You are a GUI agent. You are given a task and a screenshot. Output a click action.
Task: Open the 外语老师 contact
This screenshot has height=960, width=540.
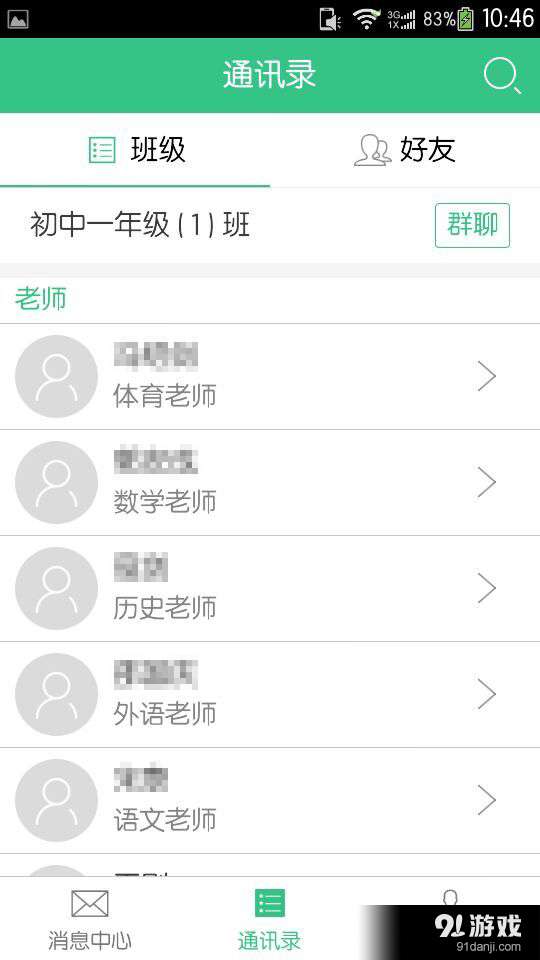click(x=270, y=694)
